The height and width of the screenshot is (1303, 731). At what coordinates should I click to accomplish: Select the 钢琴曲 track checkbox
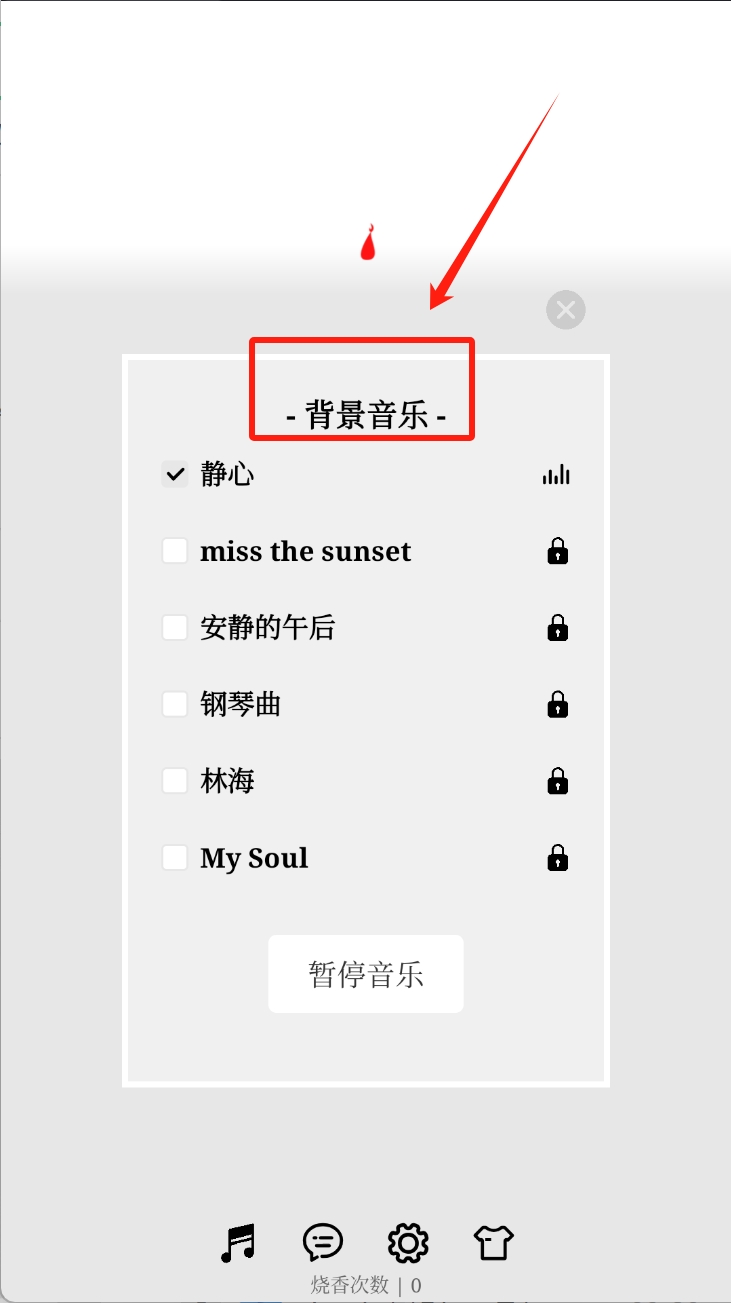[175, 704]
